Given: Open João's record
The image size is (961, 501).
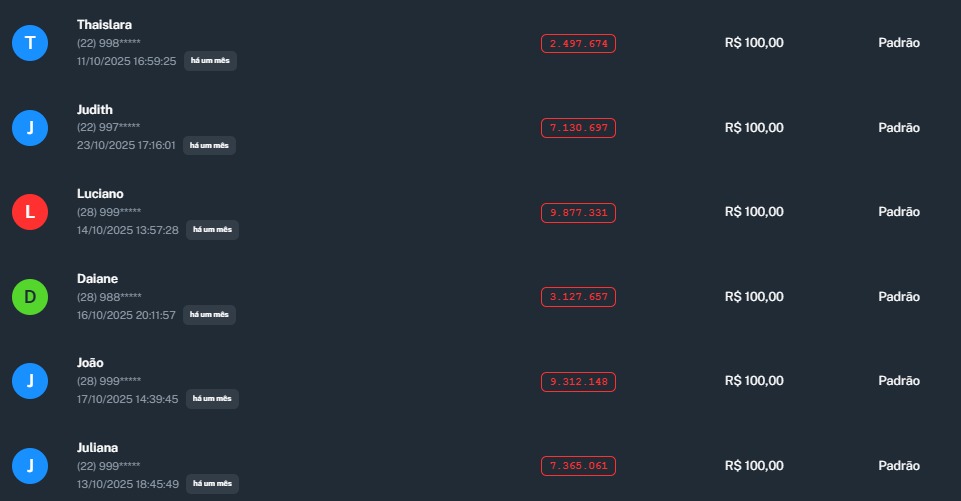Looking at the screenshot, I should click(90, 363).
